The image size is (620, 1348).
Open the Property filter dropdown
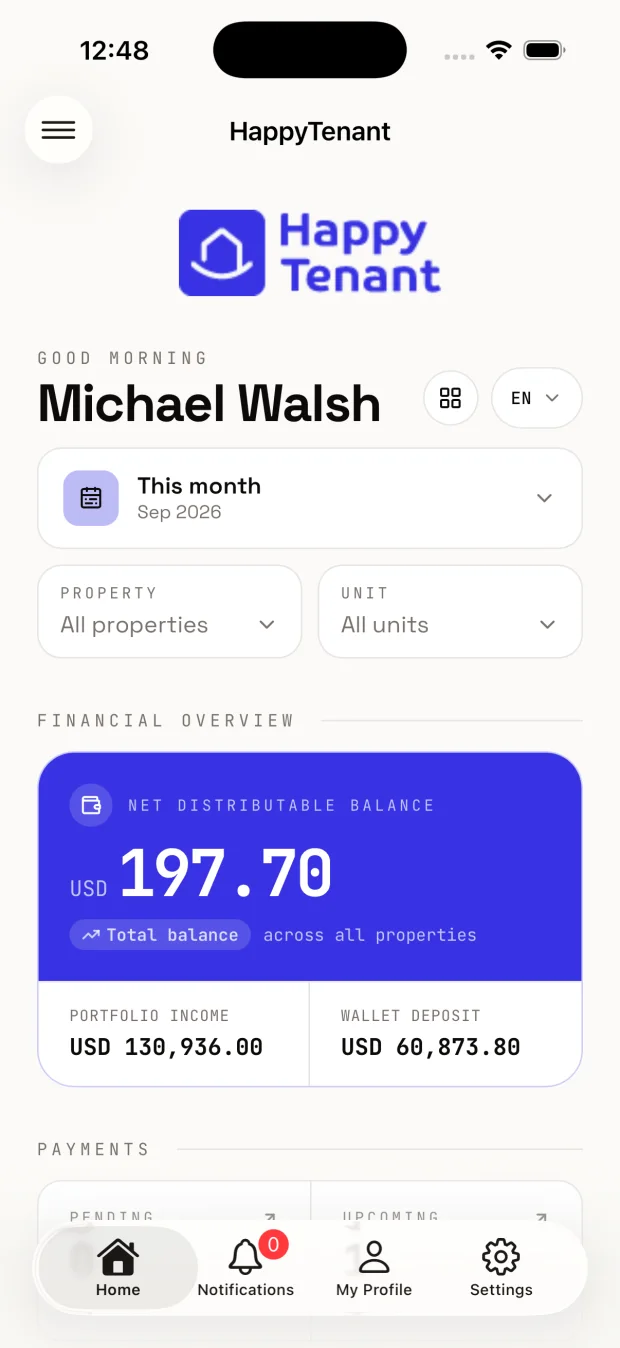click(x=169, y=612)
